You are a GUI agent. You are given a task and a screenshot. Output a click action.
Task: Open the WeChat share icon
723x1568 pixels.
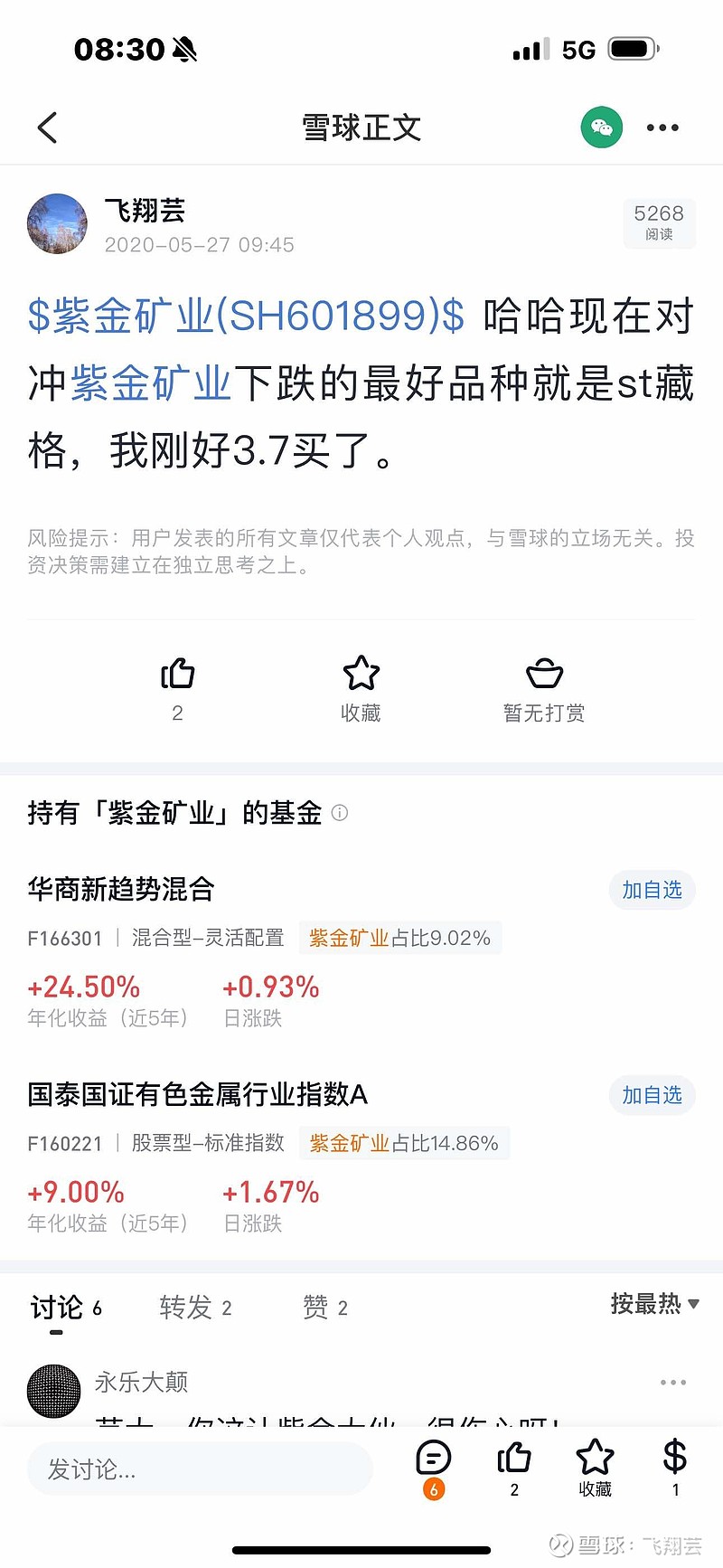pos(601,128)
